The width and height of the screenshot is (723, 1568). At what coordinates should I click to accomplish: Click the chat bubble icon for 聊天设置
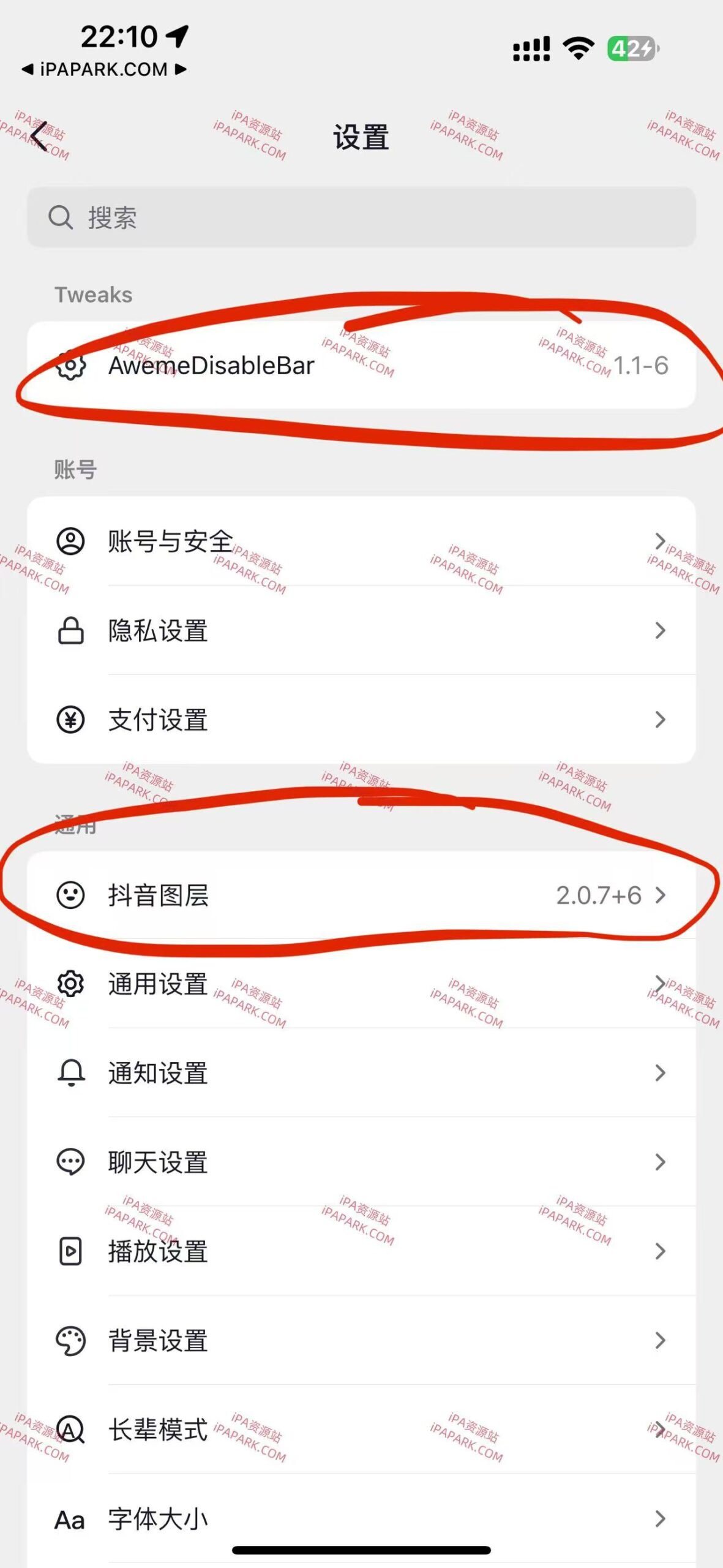[x=72, y=1163]
